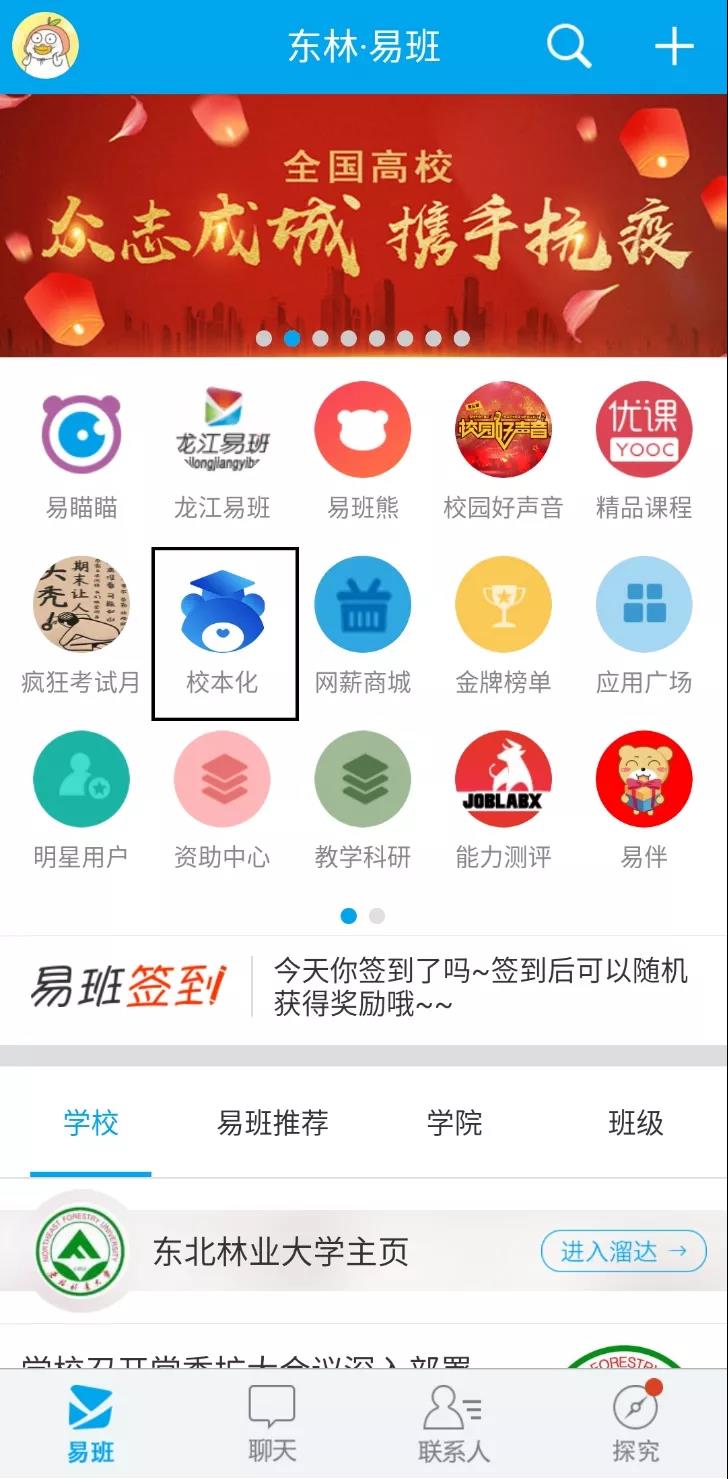
Task: Tap the plus icon in header
Action: coord(674,46)
